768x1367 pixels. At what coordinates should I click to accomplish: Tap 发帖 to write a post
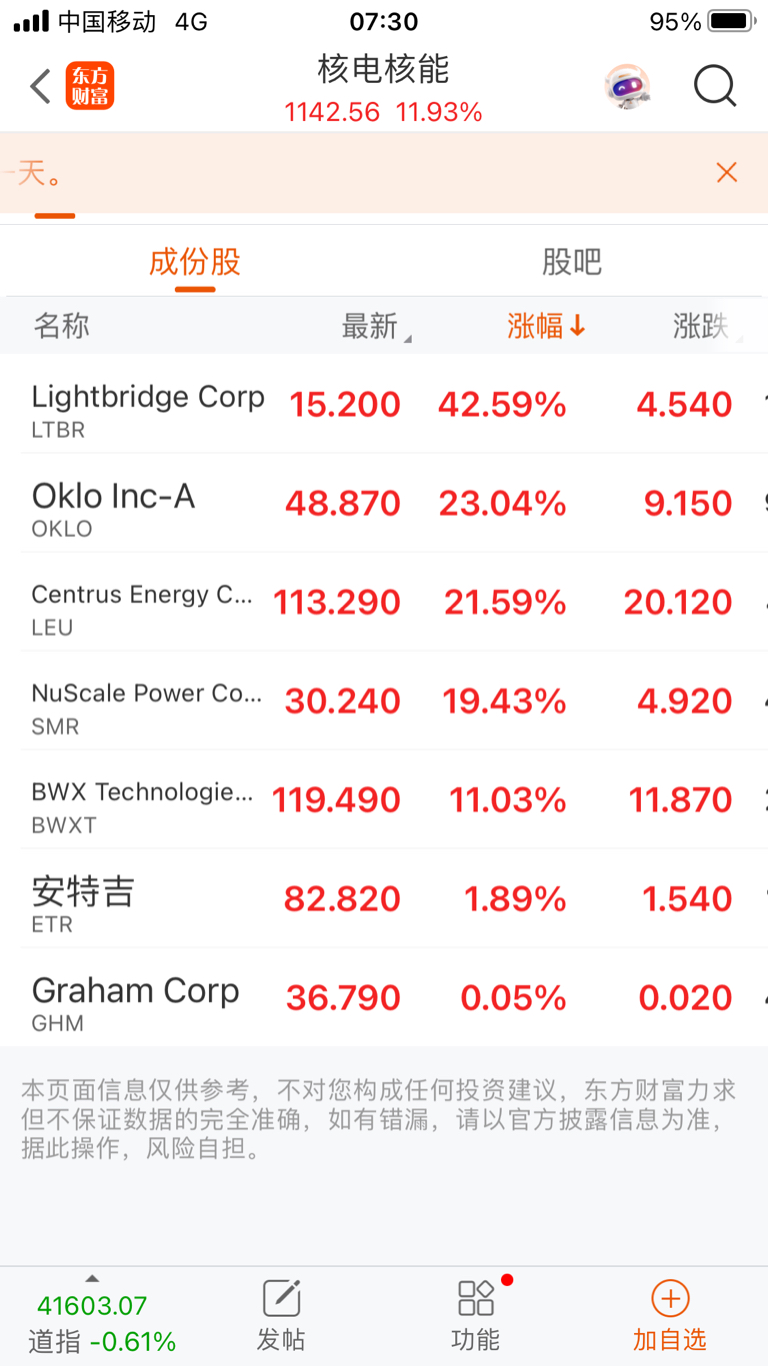(x=281, y=1317)
